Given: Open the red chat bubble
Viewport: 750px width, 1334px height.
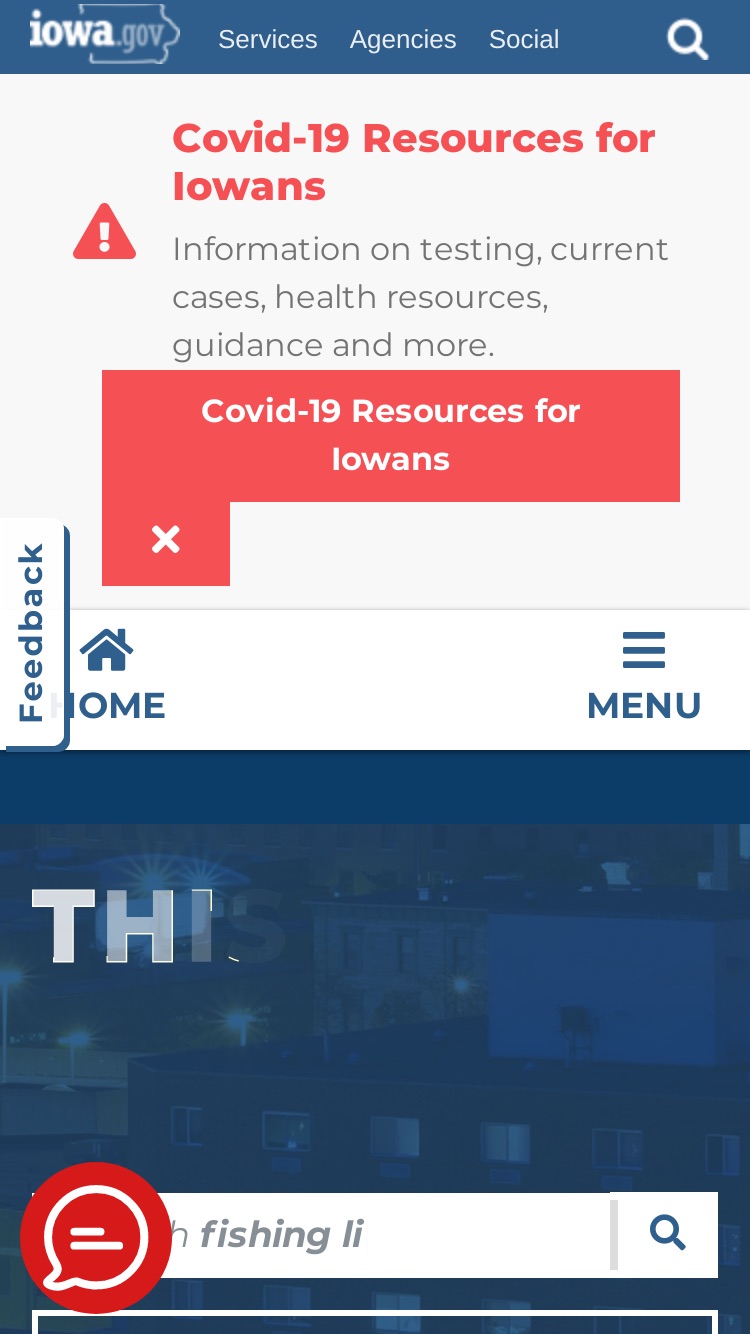Looking at the screenshot, I should [x=96, y=1238].
